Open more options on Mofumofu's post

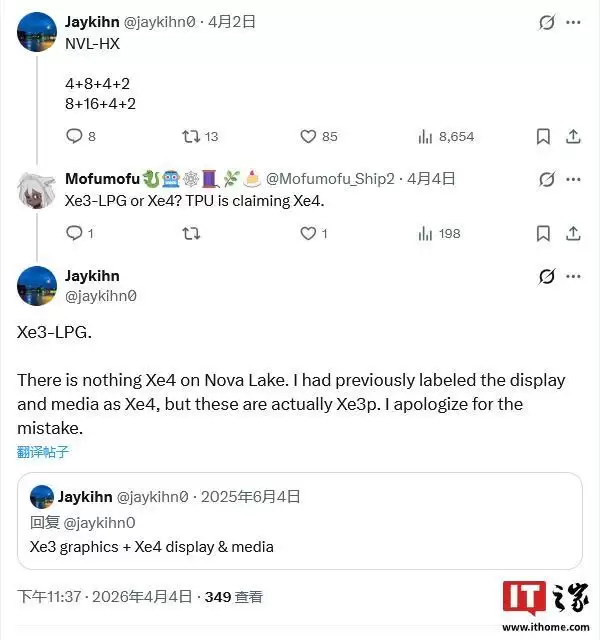573,180
